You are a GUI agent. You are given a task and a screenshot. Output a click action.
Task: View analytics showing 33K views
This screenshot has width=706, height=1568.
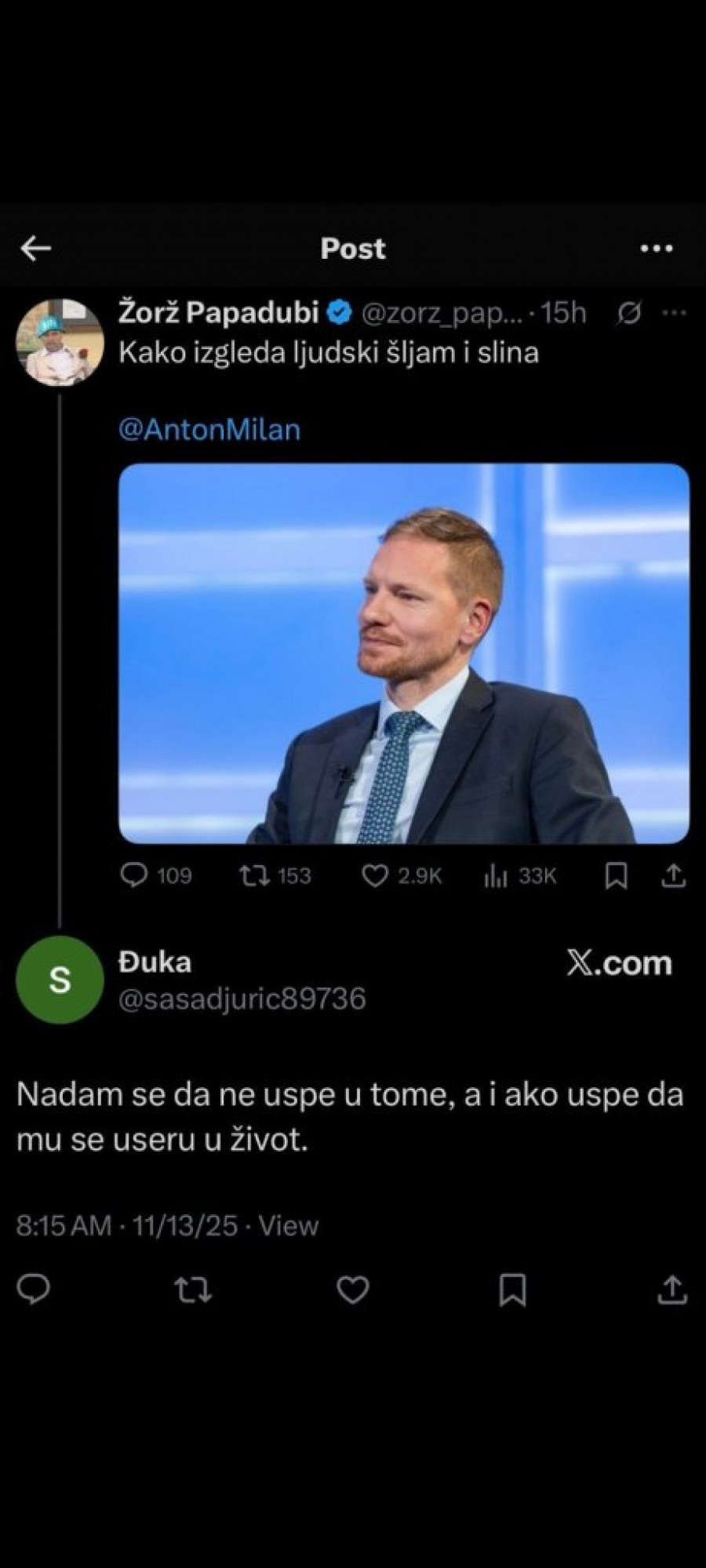tap(496, 876)
